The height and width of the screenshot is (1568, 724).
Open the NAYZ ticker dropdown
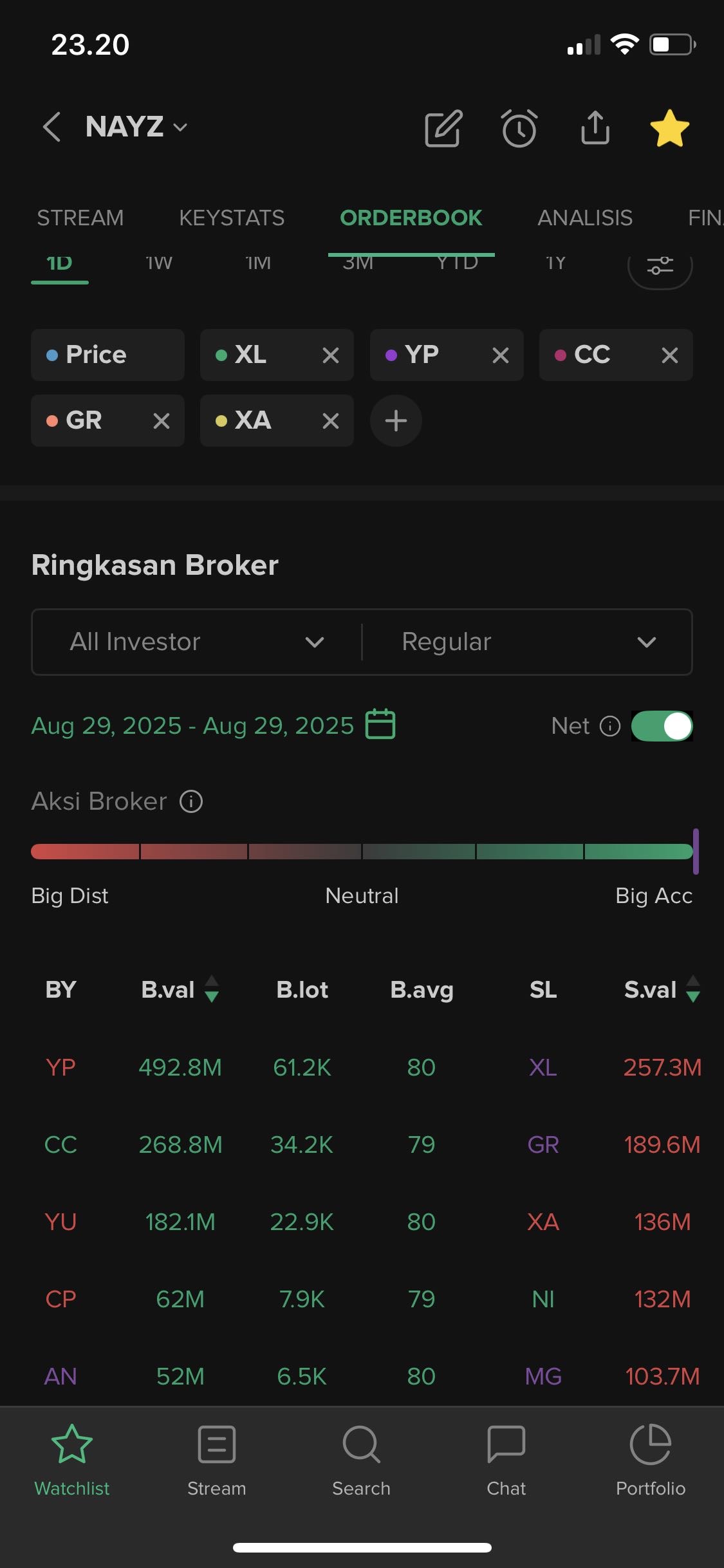[136, 127]
